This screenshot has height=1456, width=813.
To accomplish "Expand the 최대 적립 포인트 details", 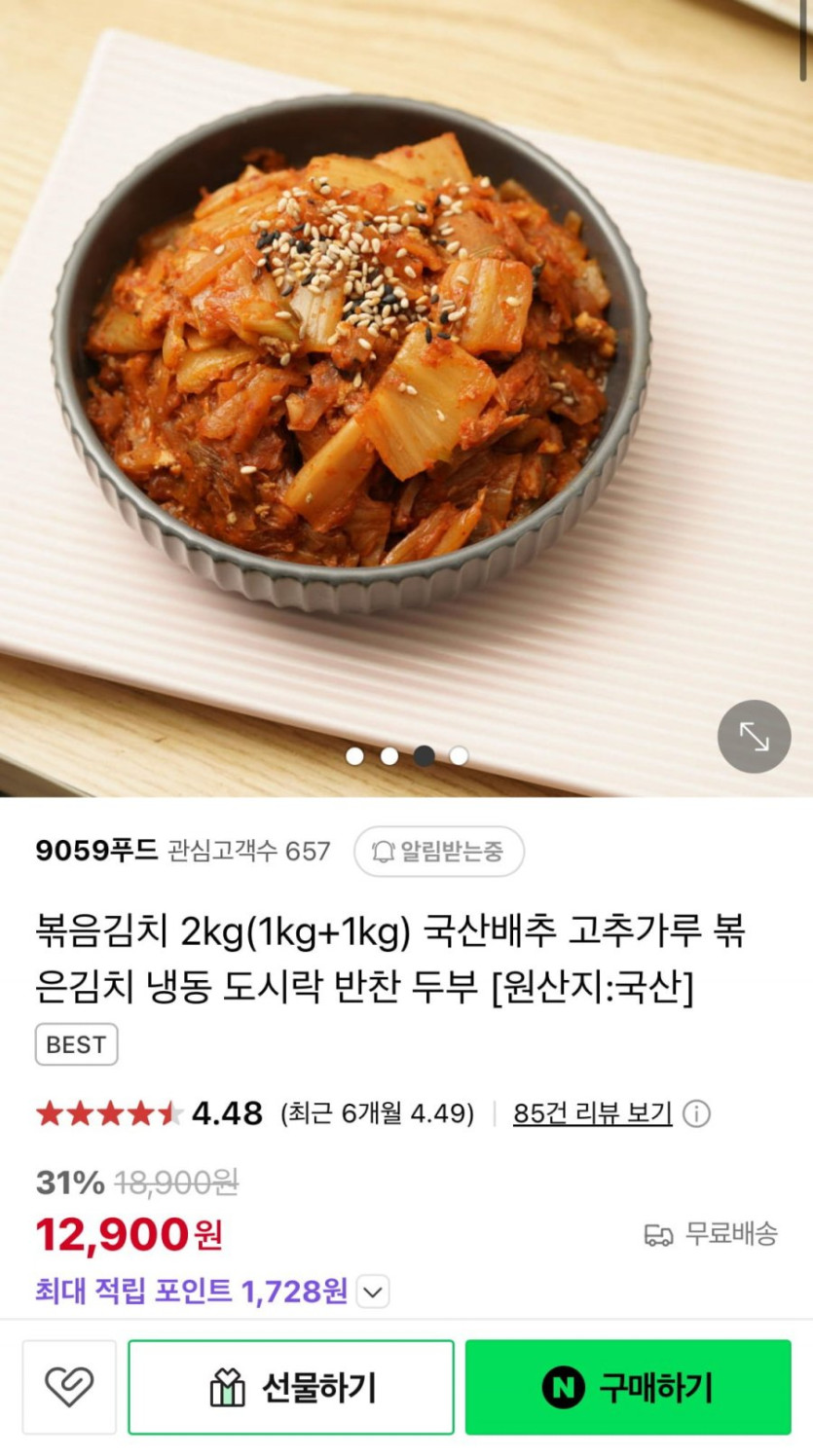I will pos(373,1292).
